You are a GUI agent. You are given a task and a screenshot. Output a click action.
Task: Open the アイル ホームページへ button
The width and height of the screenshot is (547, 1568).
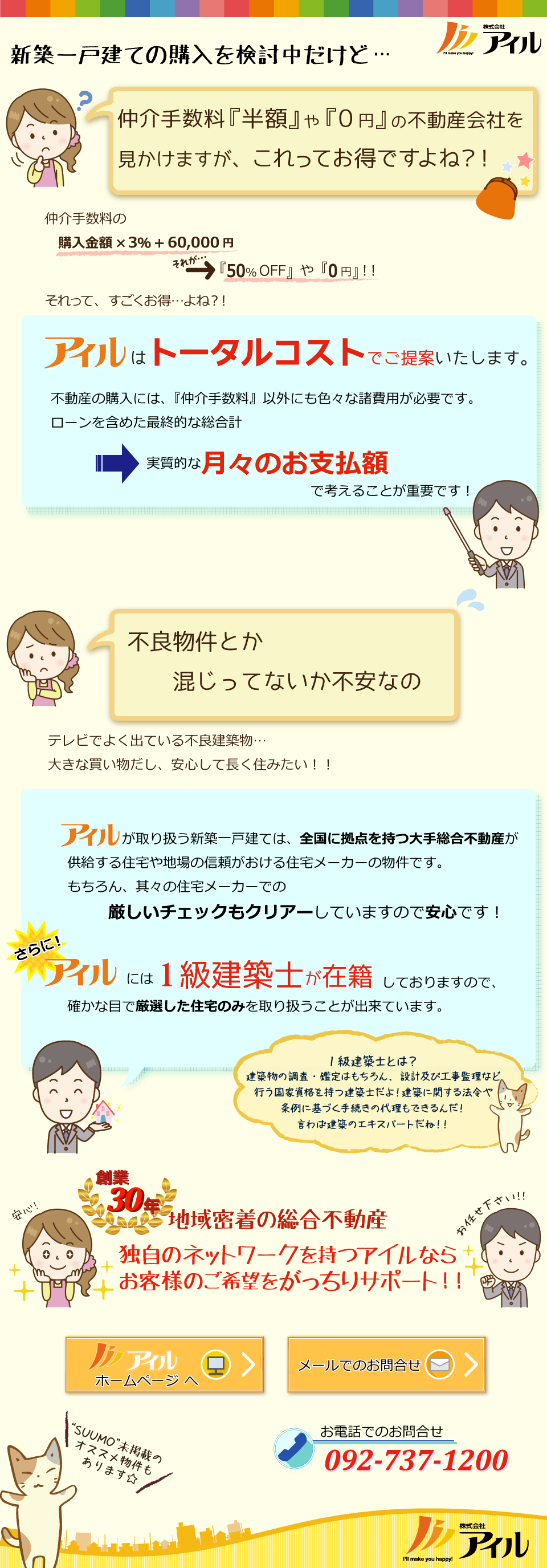(x=164, y=1364)
